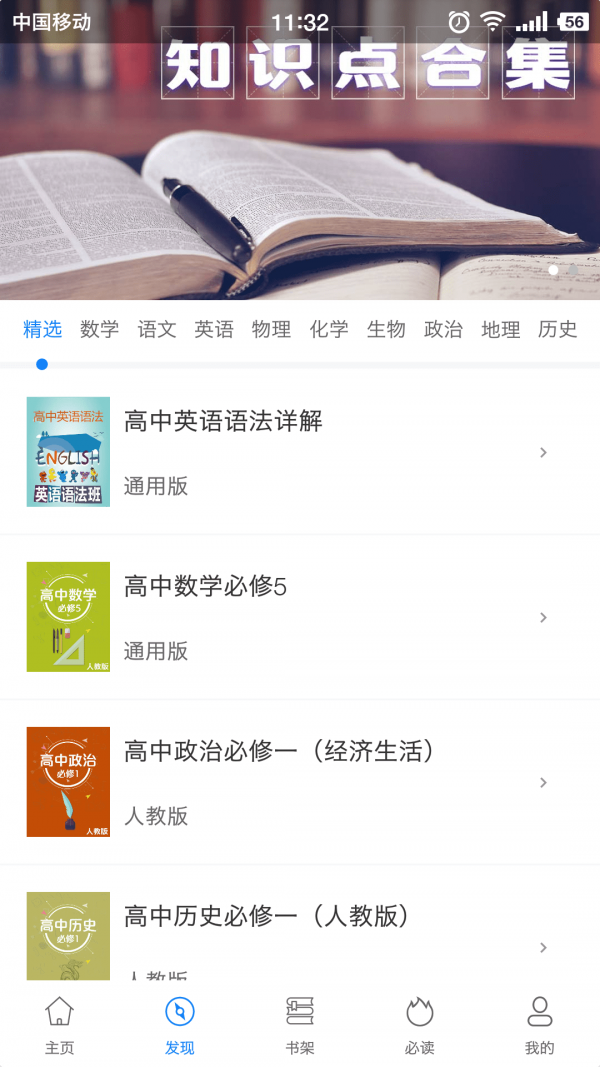Open 高中英语语法详解 book
Image resolution: width=600 pixels, height=1067 pixels.
pyautogui.click(x=300, y=452)
